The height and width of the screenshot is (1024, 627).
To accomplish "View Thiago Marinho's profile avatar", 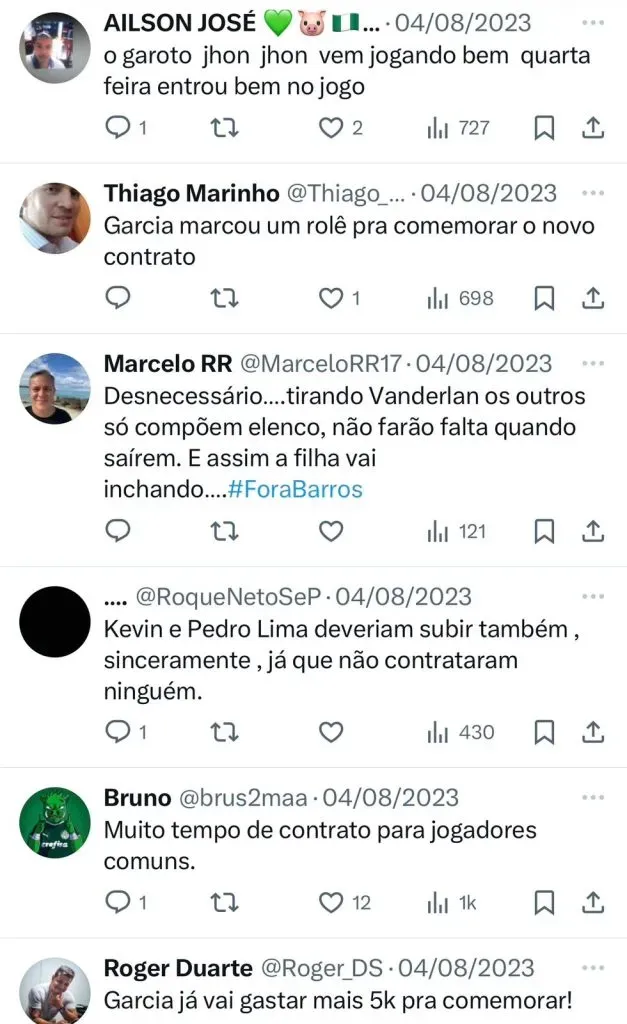I will coord(55,218).
